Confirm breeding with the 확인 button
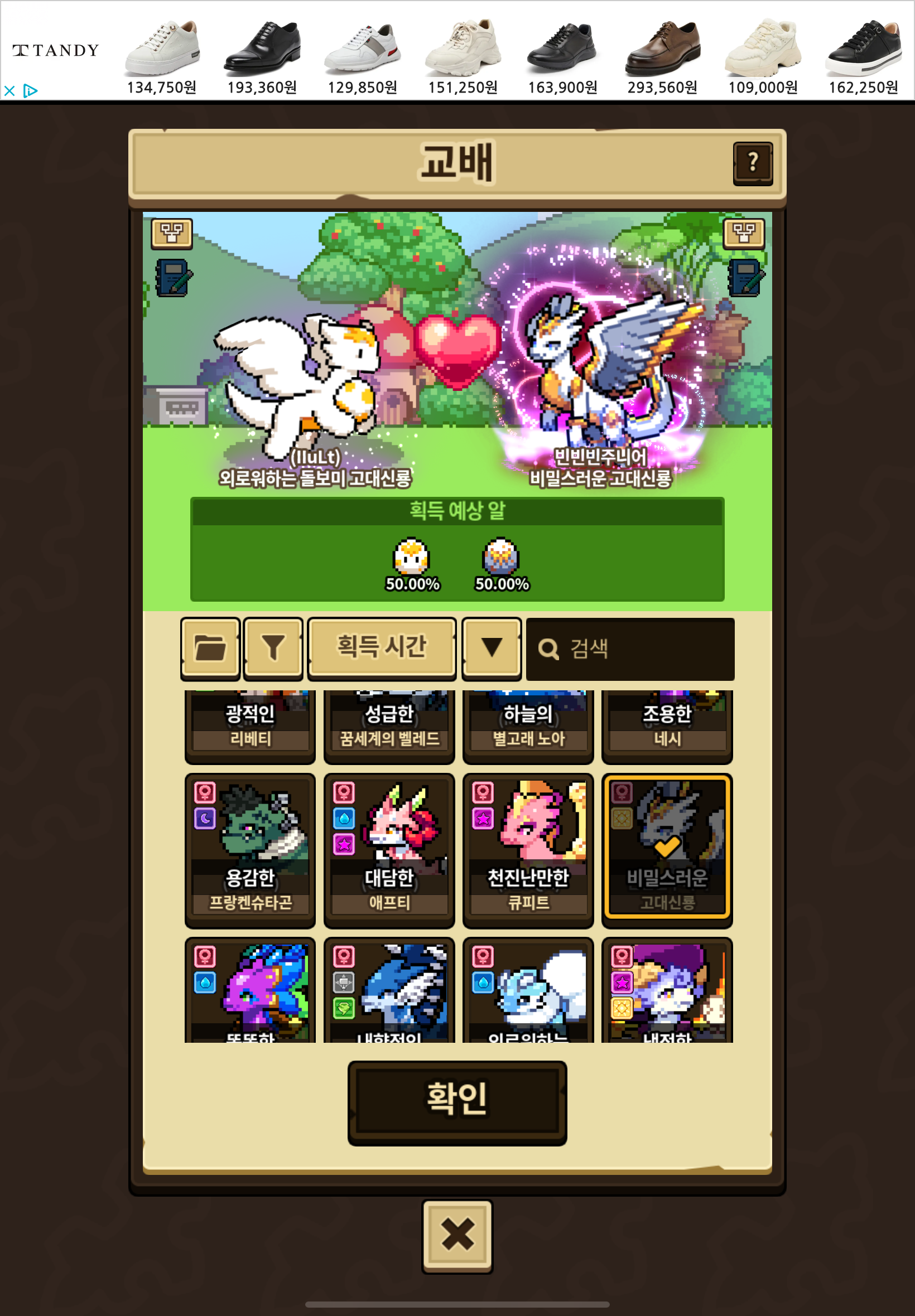Viewport: 915px width, 1316px height. tap(457, 1102)
